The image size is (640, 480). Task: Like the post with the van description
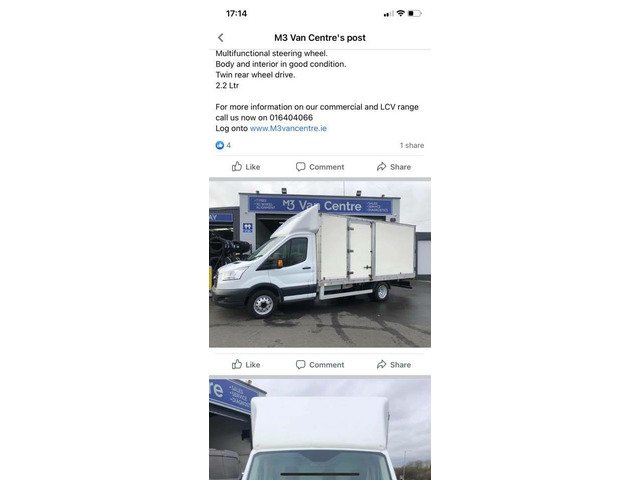[x=246, y=167]
